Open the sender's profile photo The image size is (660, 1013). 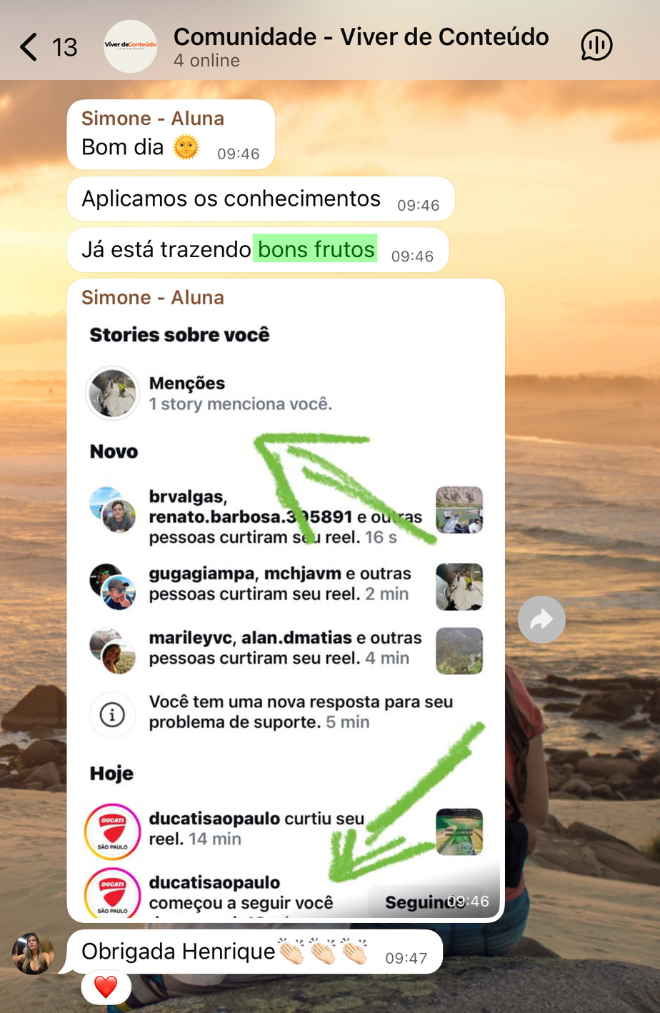pyautogui.click(x=33, y=953)
